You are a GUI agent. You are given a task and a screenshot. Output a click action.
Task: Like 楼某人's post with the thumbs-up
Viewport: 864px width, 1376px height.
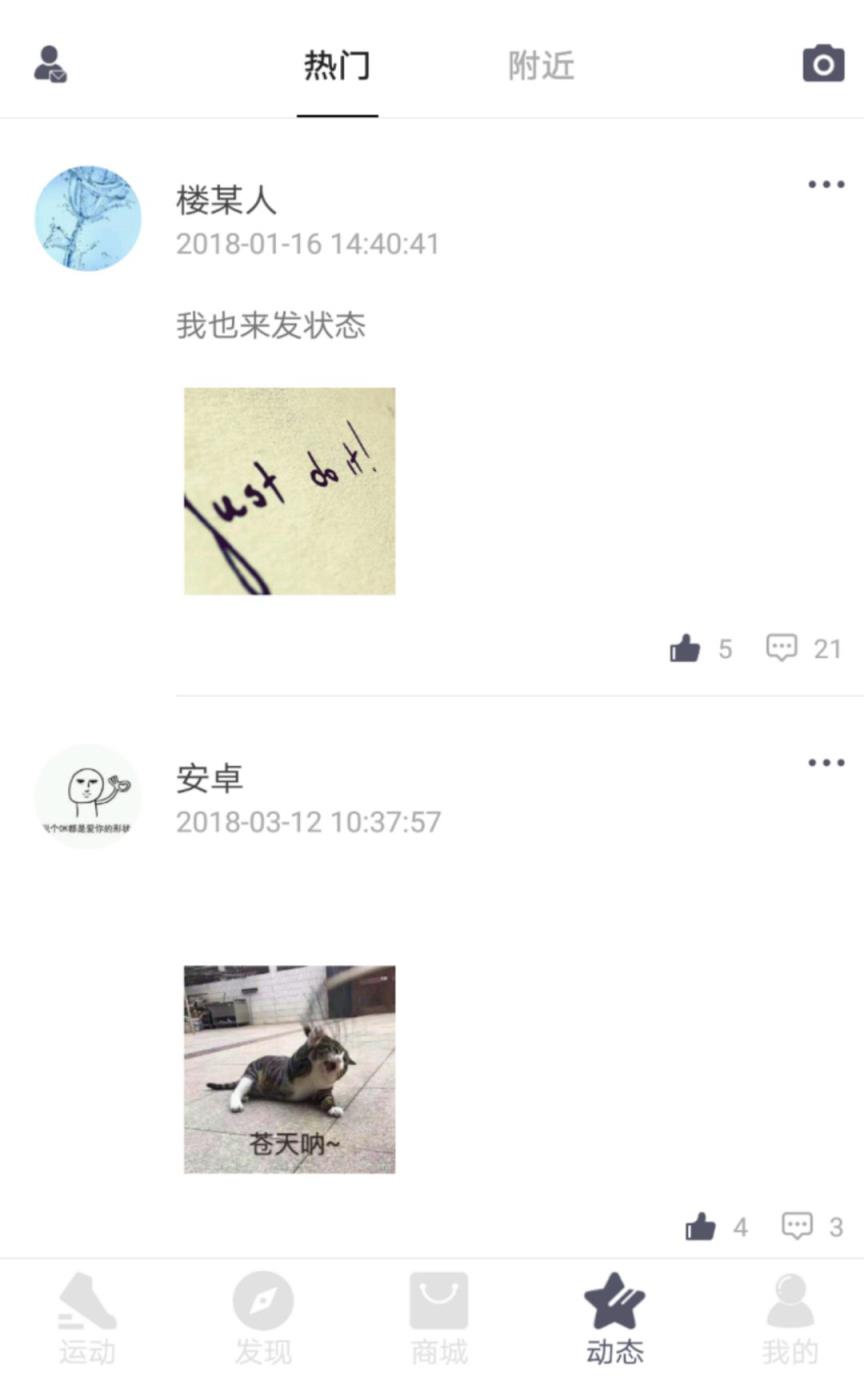coord(686,648)
